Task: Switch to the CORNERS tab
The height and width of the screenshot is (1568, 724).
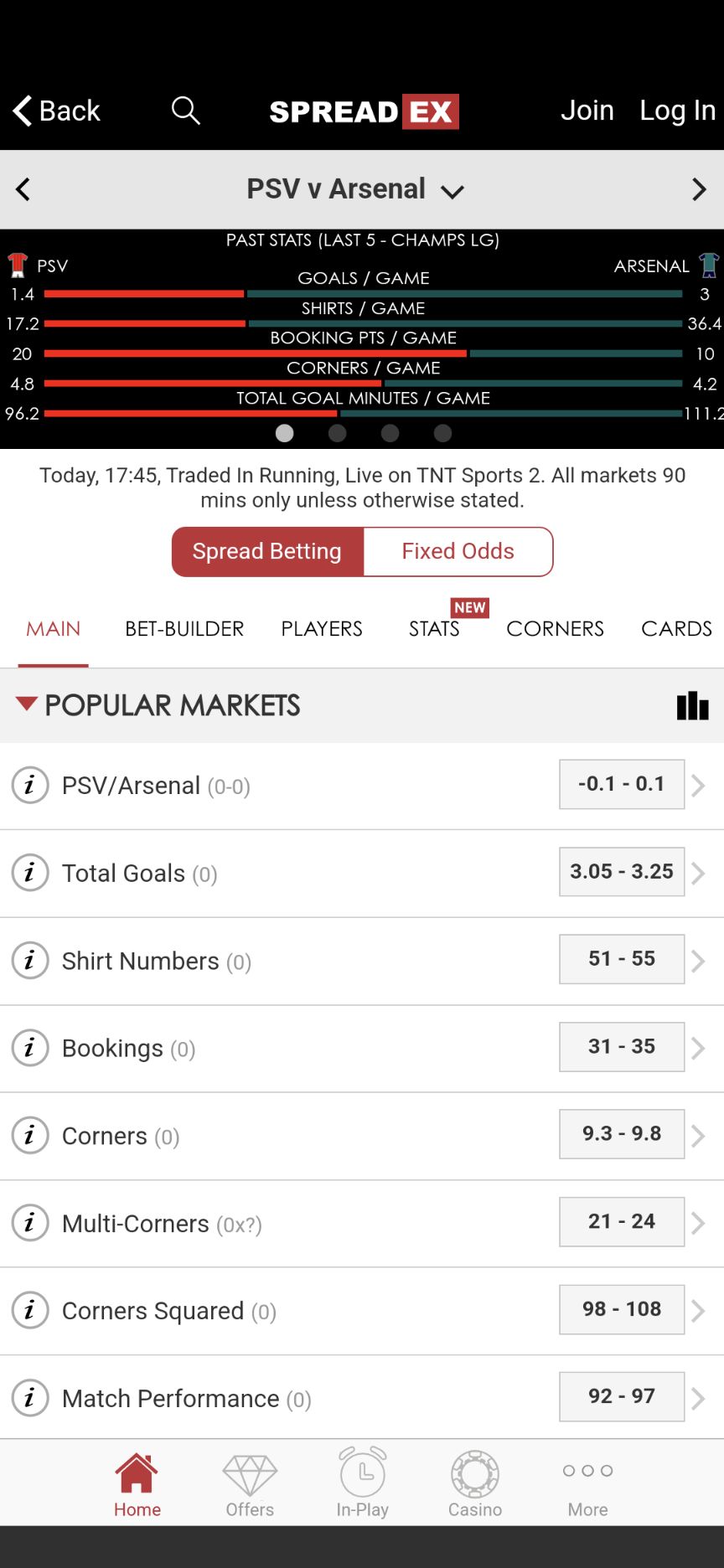Action: tap(555, 628)
